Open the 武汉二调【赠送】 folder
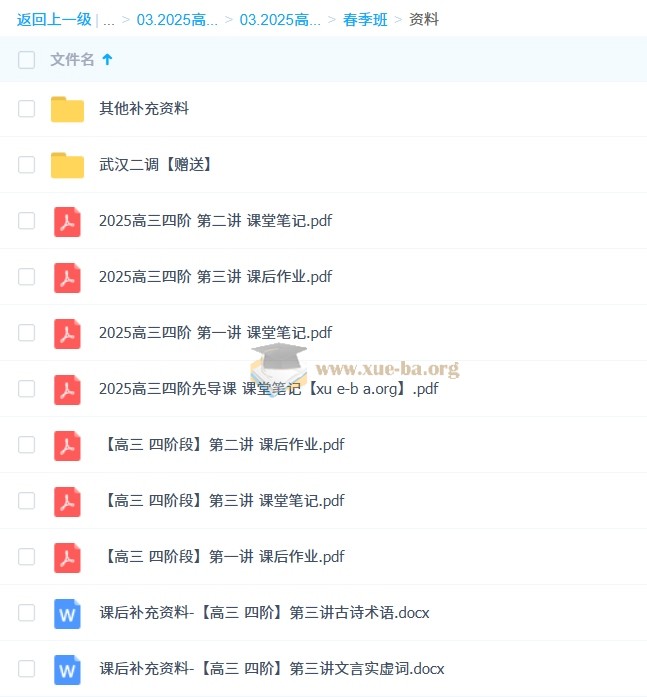 pos(155,165)
